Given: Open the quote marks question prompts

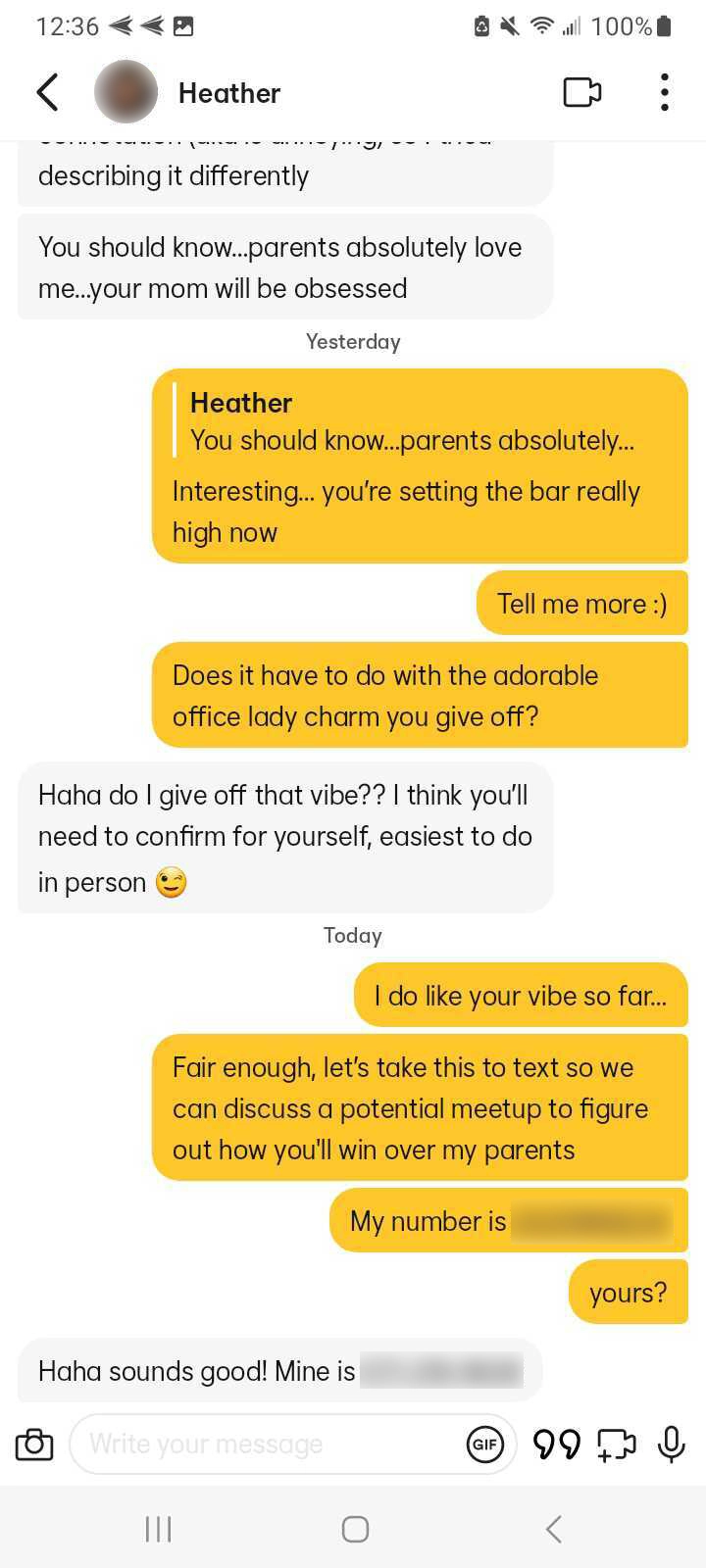Looking at the screenshot, I should point(556,1445).
